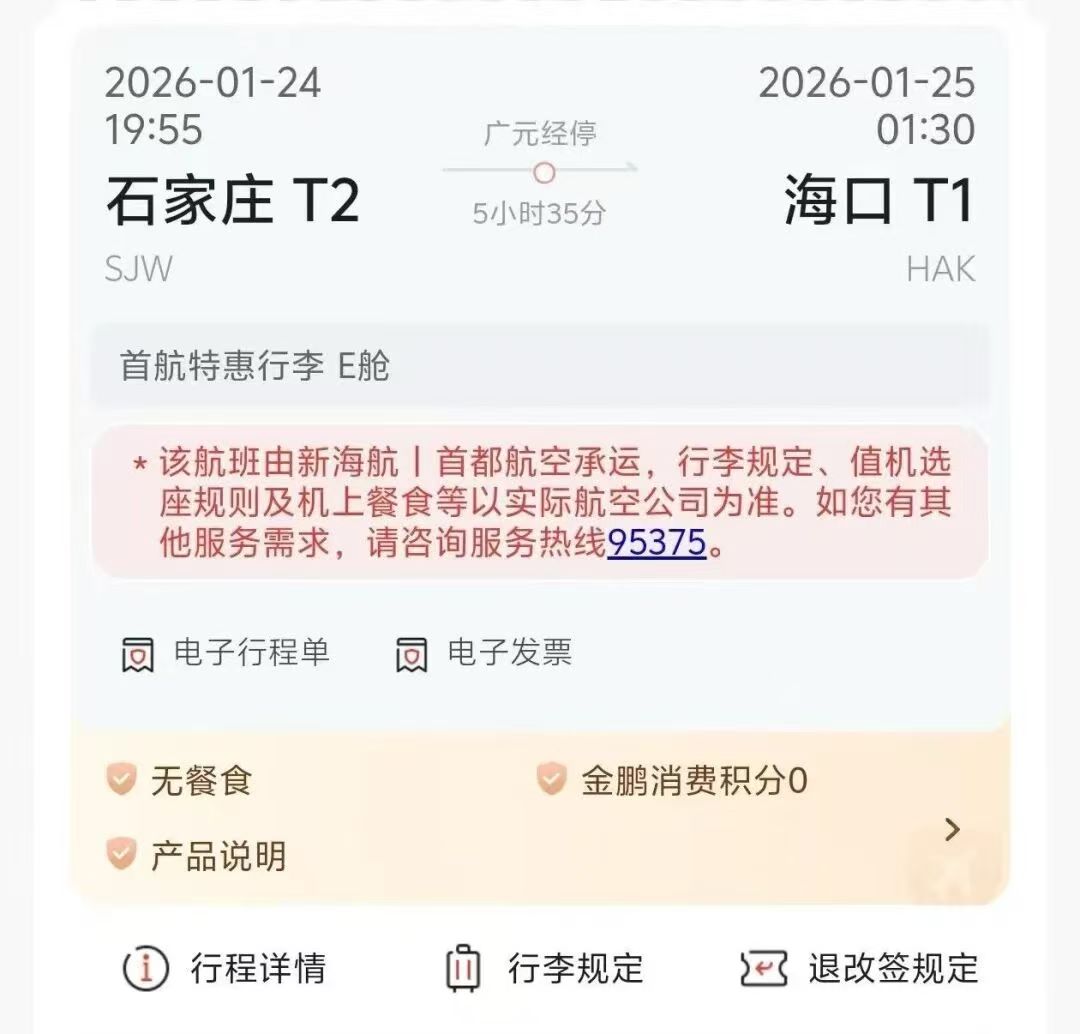Call the 95375 service hotline link

[x=657, y=543]
